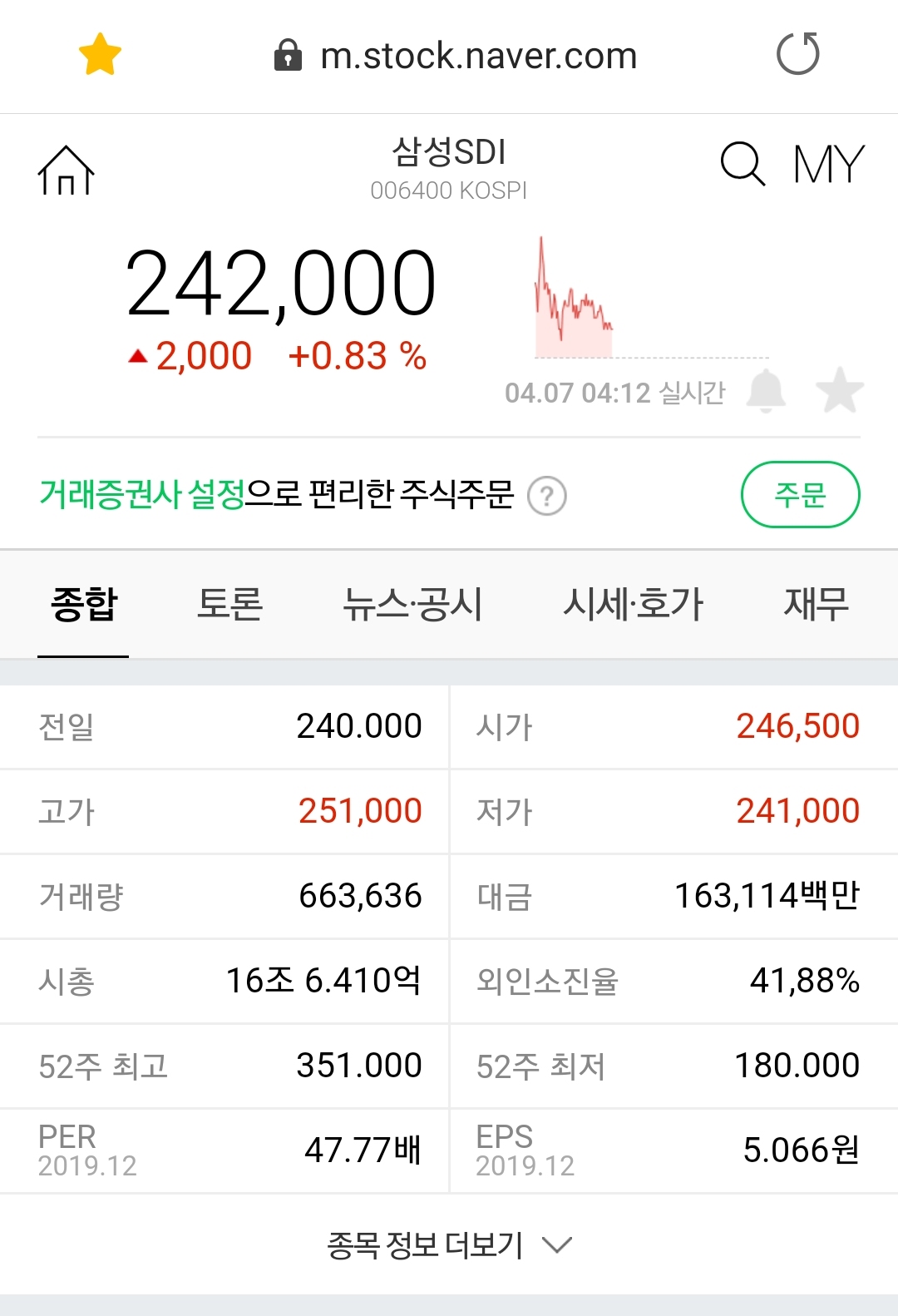Reload the page

[x=797, y=54]
